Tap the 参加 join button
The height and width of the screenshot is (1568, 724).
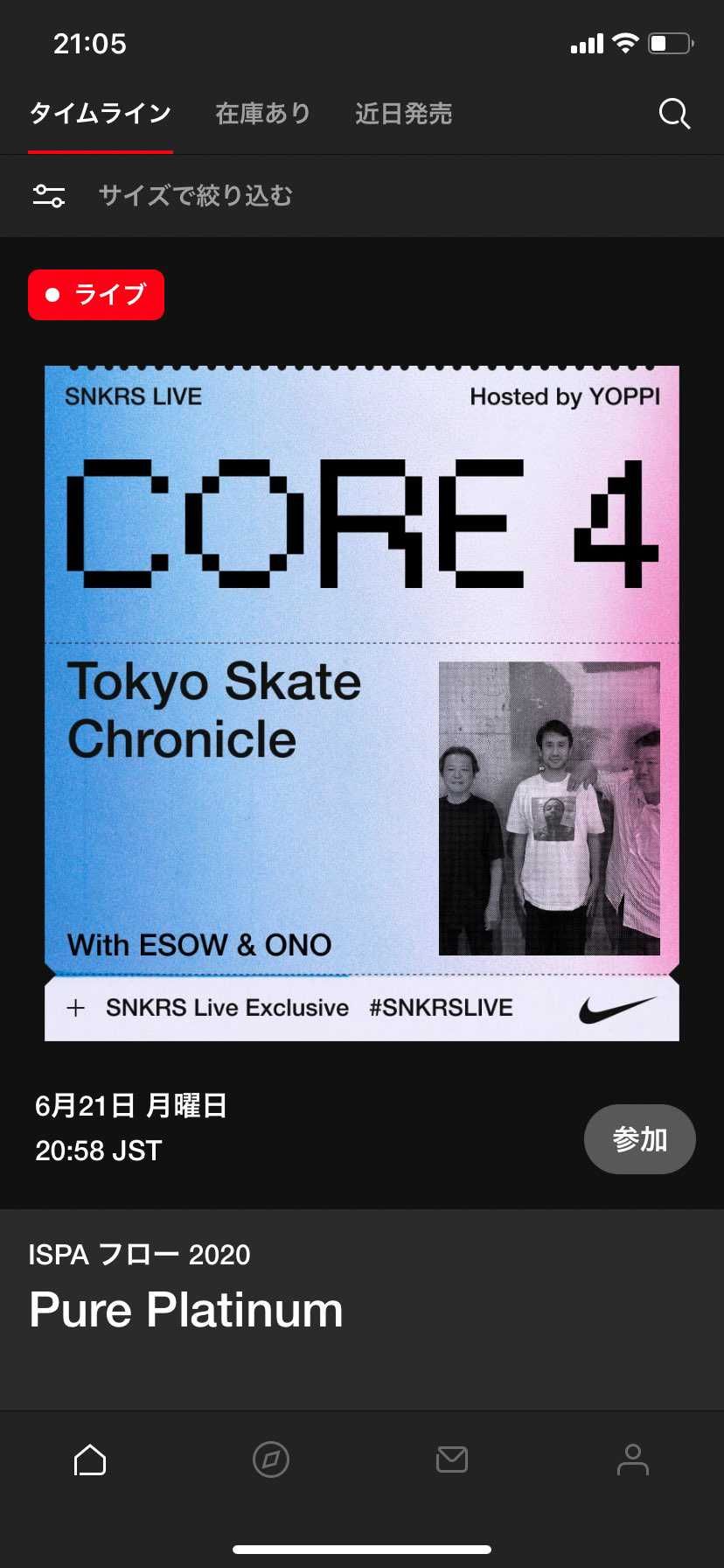639,1138
